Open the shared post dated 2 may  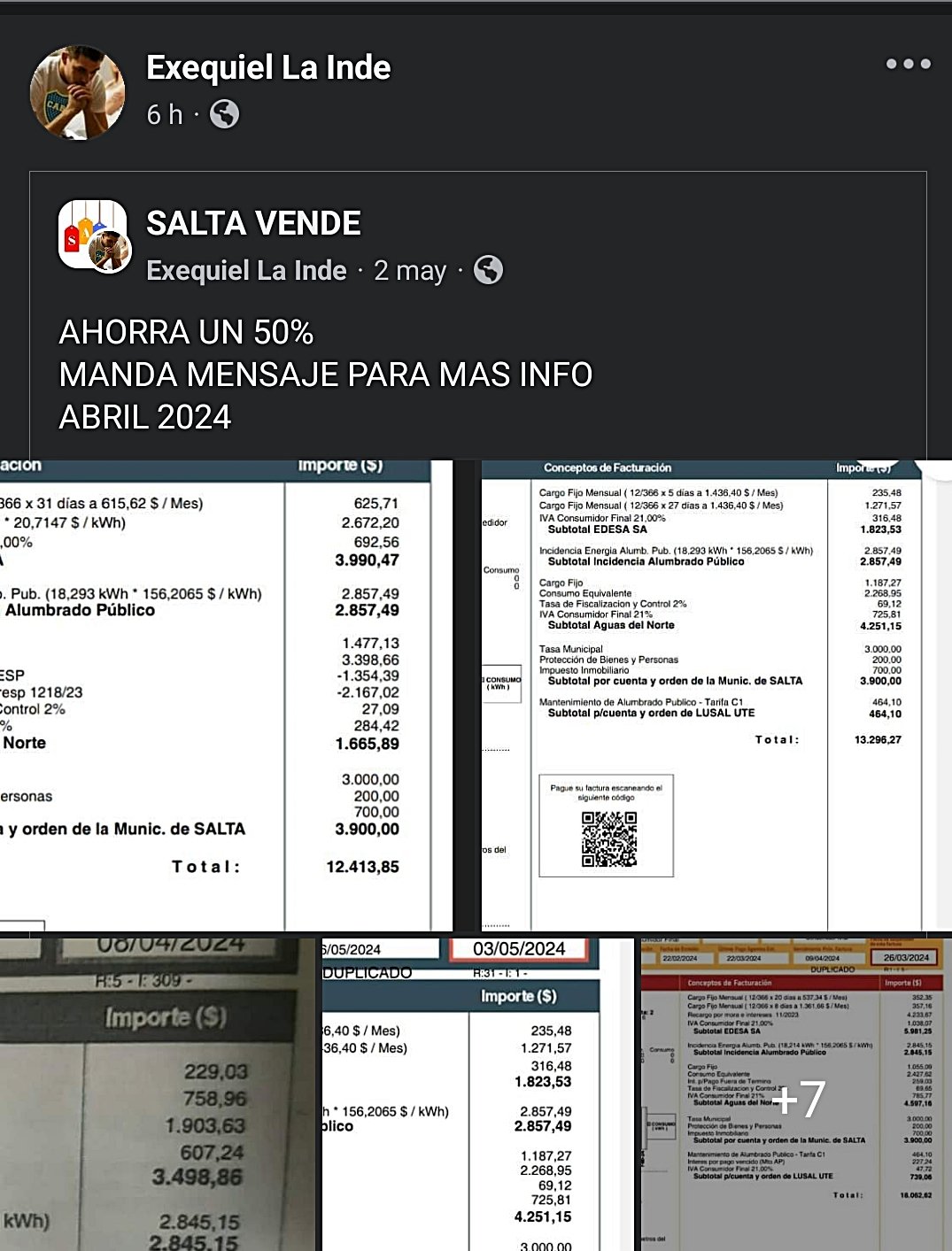click(409, 271)
